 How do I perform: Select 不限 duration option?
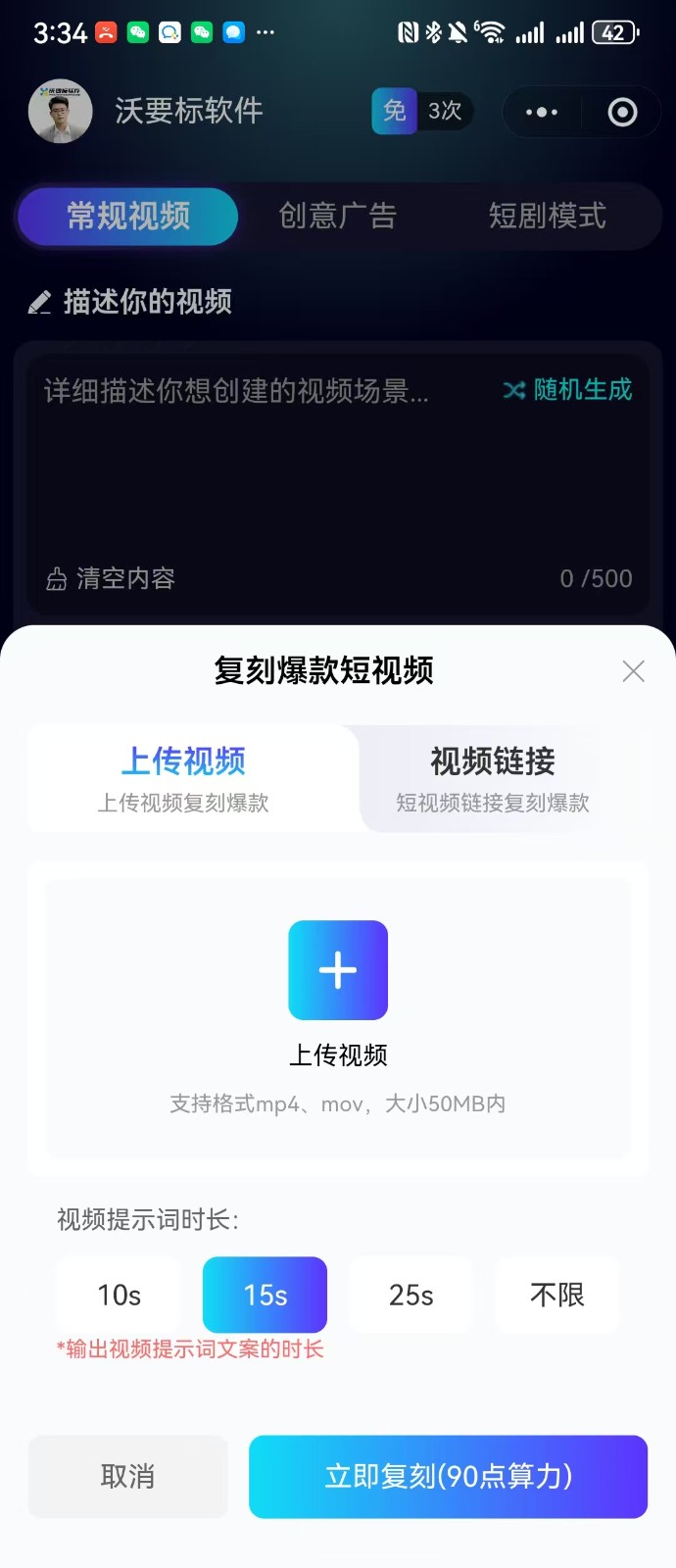[x=556, y=1295]
